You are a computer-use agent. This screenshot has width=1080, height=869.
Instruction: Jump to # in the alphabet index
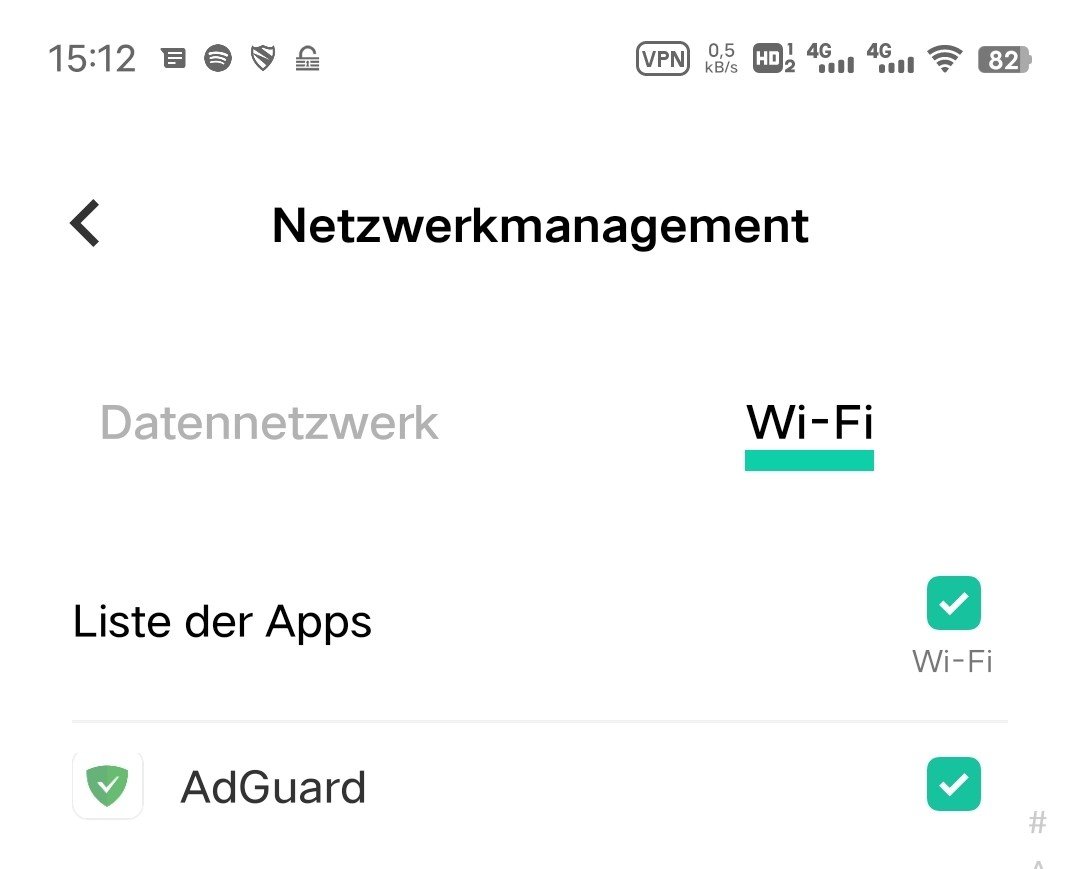point(1037,823)
